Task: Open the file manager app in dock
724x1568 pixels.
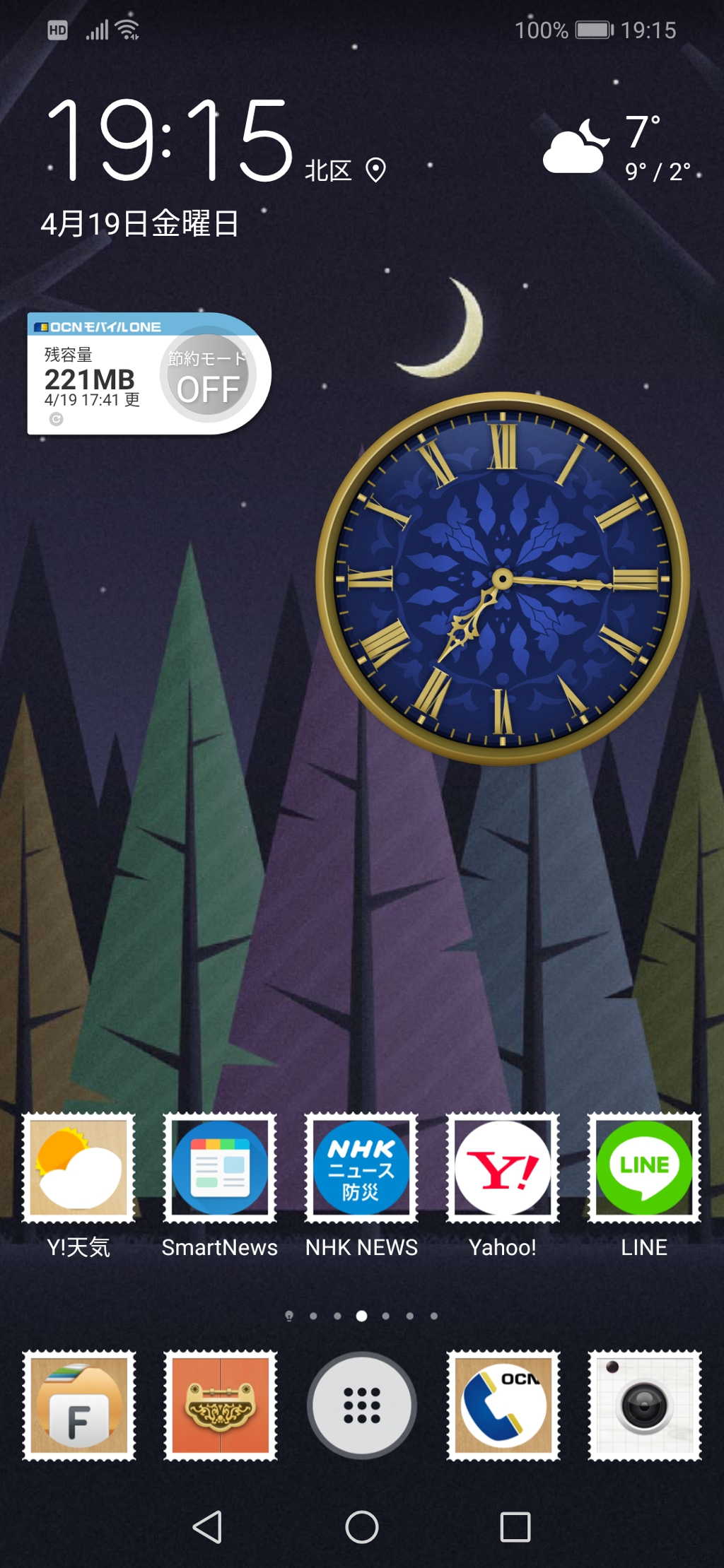Action: coord(78,1405)
